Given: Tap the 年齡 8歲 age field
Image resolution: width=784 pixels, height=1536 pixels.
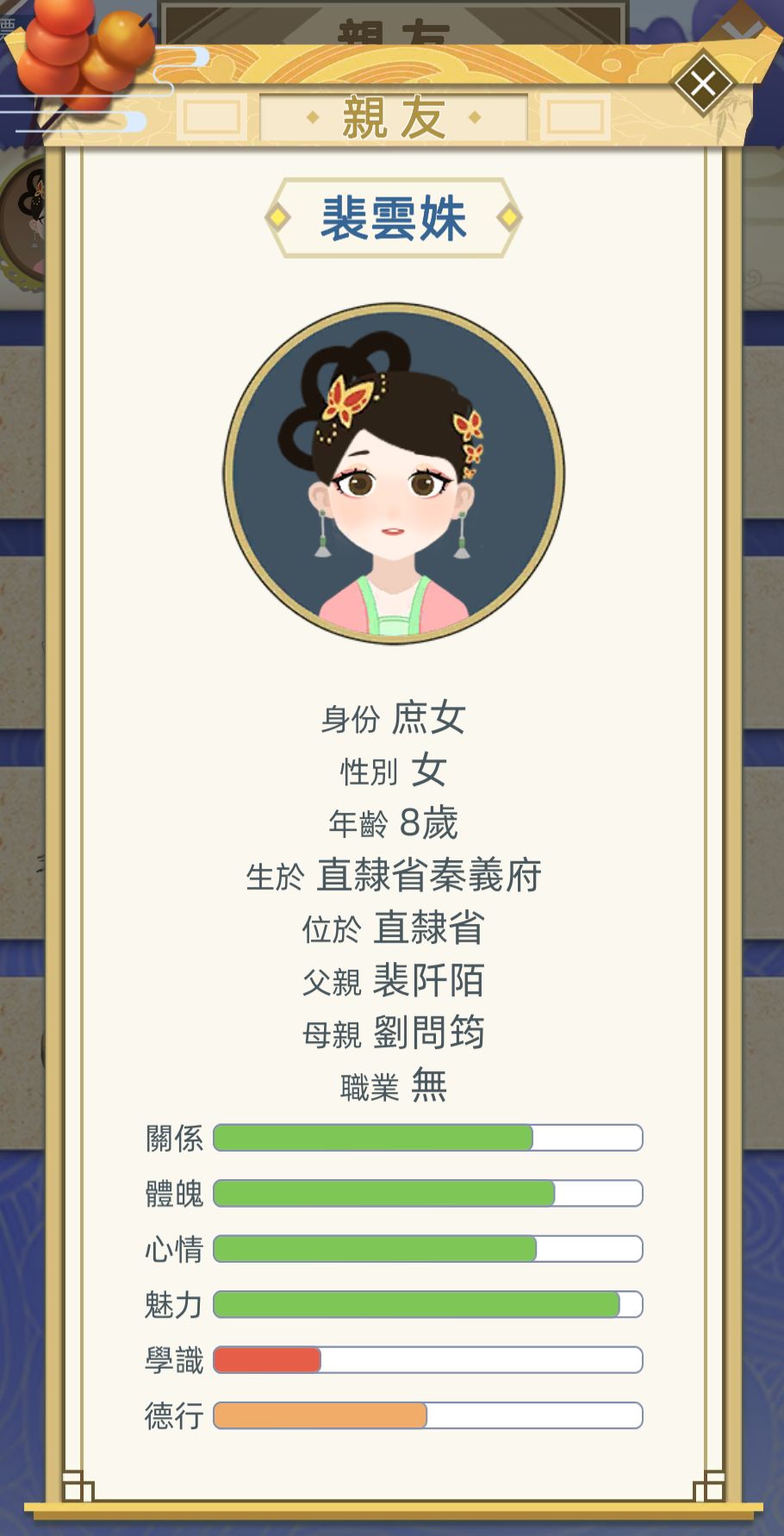Looking at the screenshot, I should (392, 824).
